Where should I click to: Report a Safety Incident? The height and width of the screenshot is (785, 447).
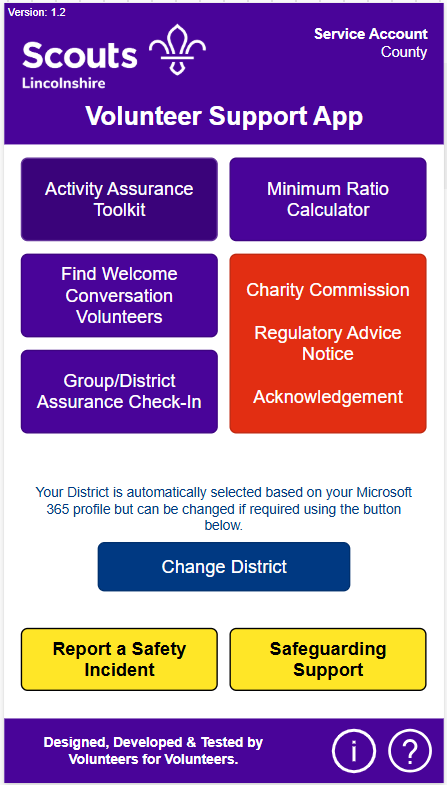119,659
